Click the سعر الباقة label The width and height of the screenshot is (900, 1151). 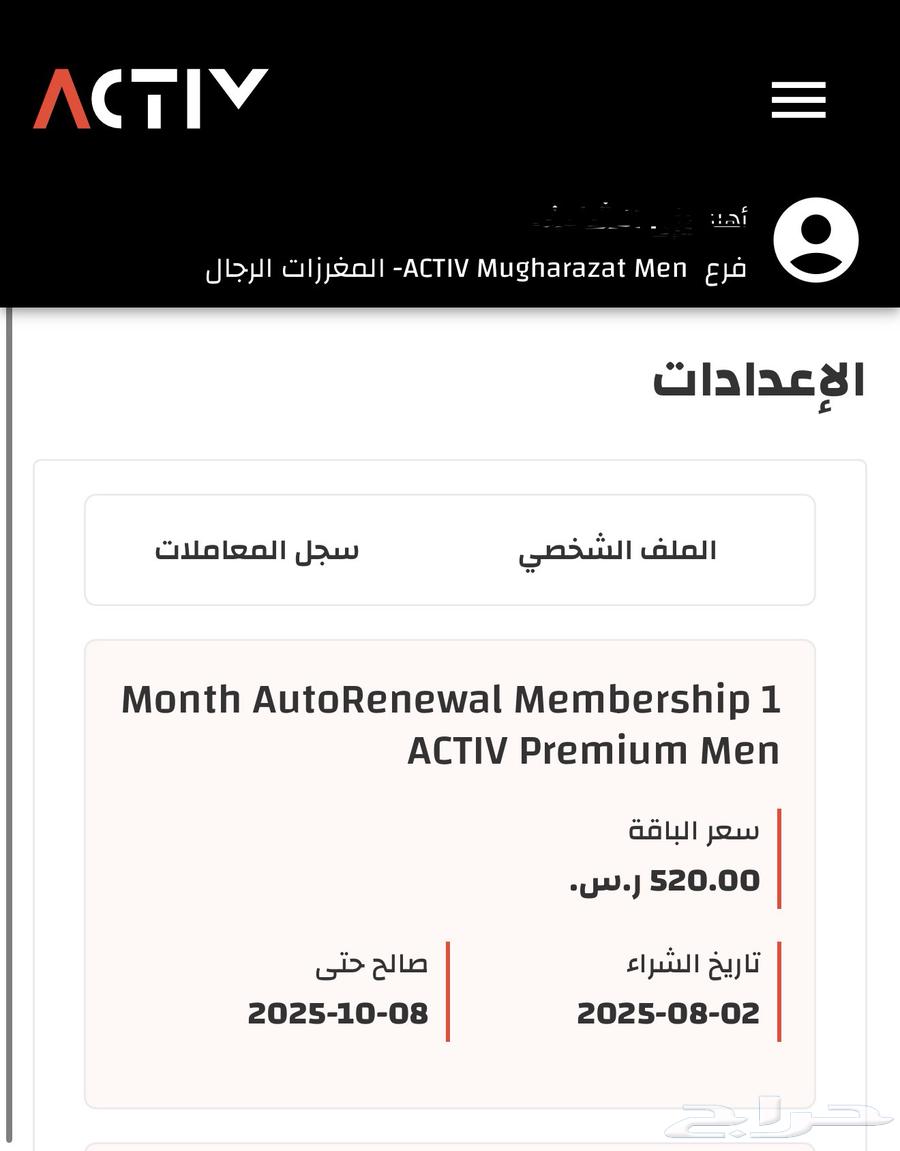pyautogui.click(x=692, y=829)
